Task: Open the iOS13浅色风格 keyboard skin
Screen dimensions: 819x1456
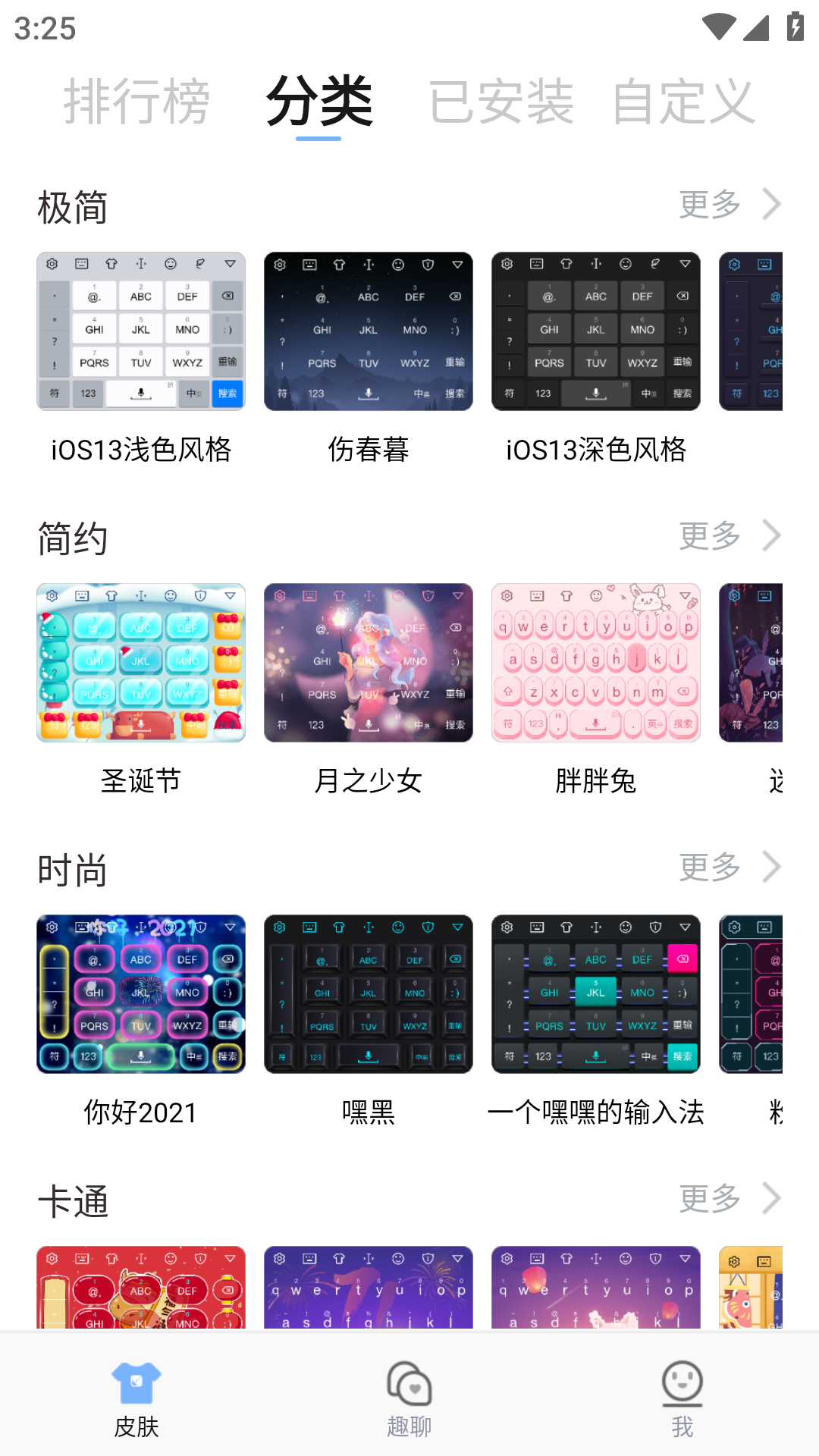Action: pyautogui.click(x=141, y=331)
